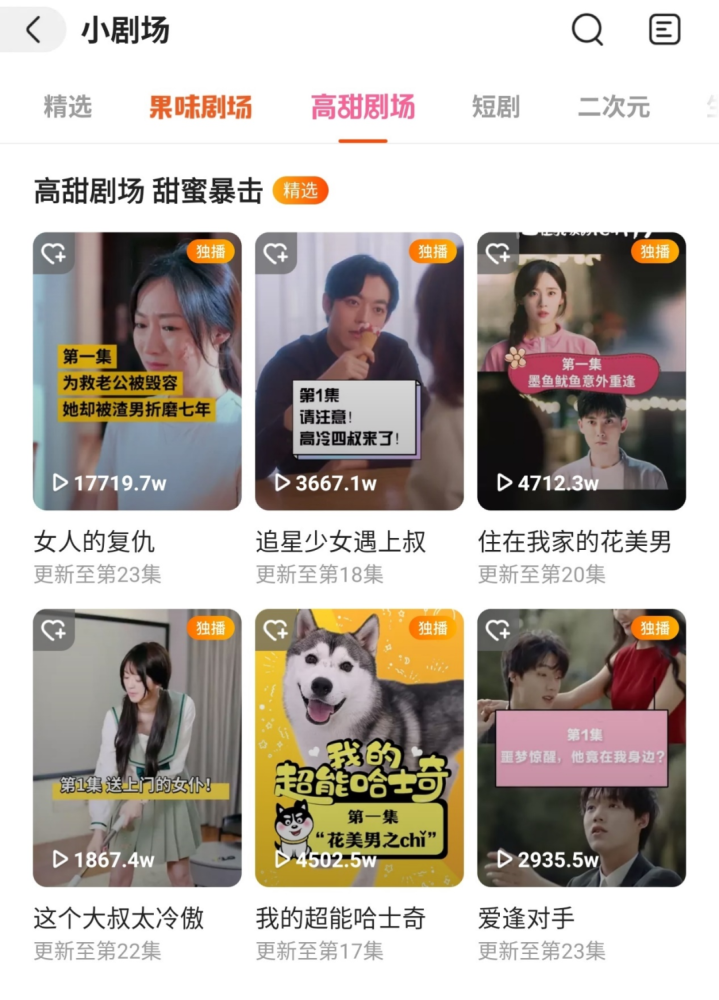Favorite 住在我家的花美男 with the heart-plus icon
The height and width of the screenshot is (1000, 719).
(x=498, y=253)
